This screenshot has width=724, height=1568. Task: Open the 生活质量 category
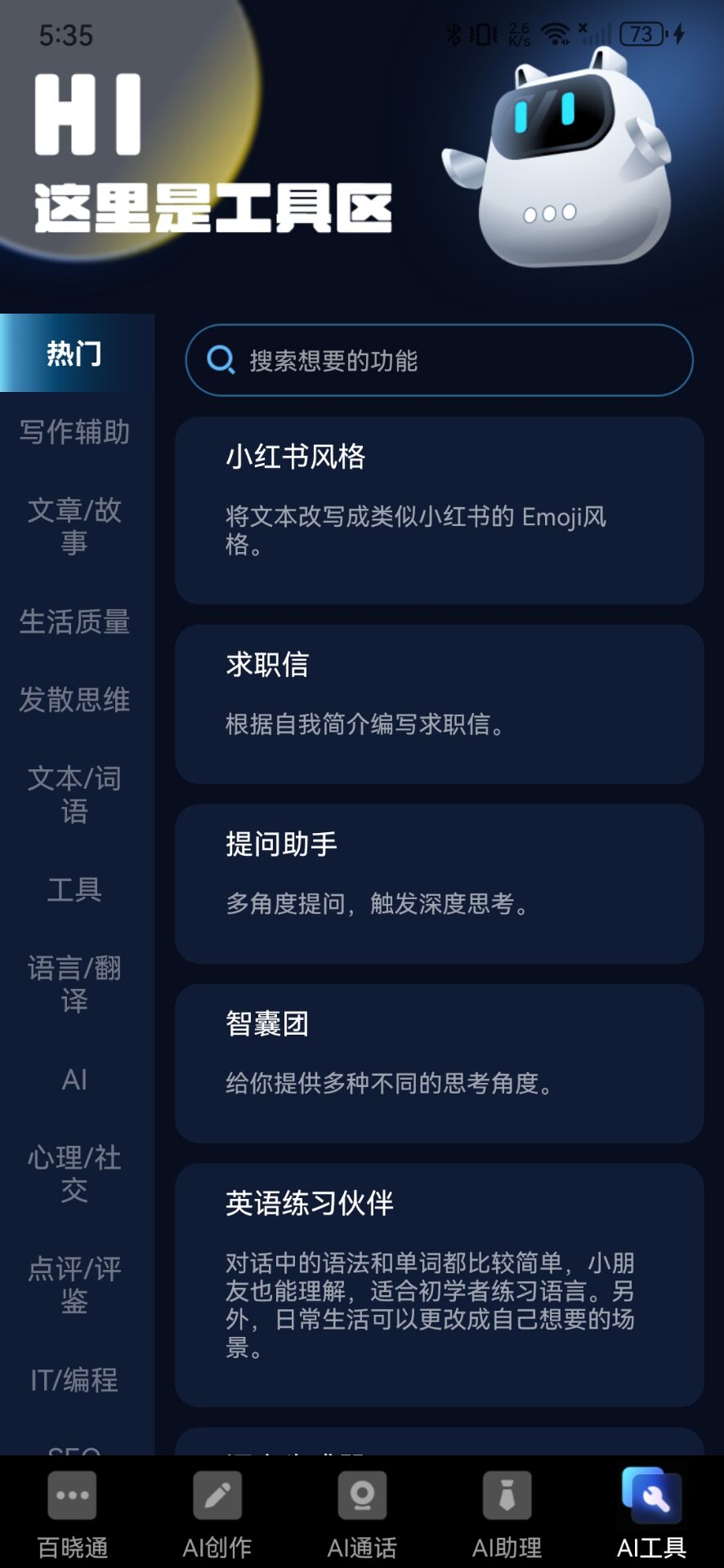74,621
